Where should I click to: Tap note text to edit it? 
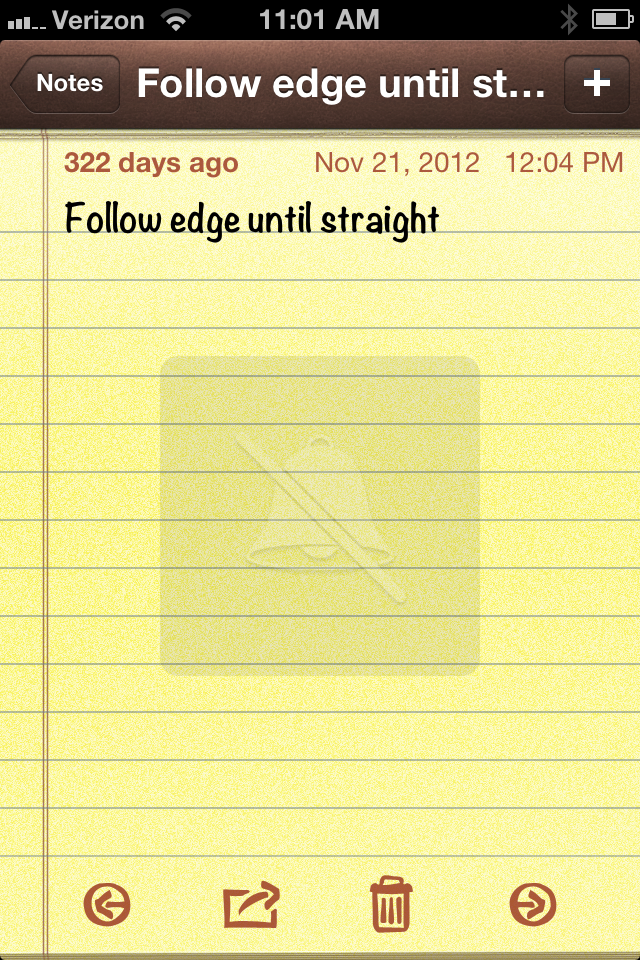point(252,218)
